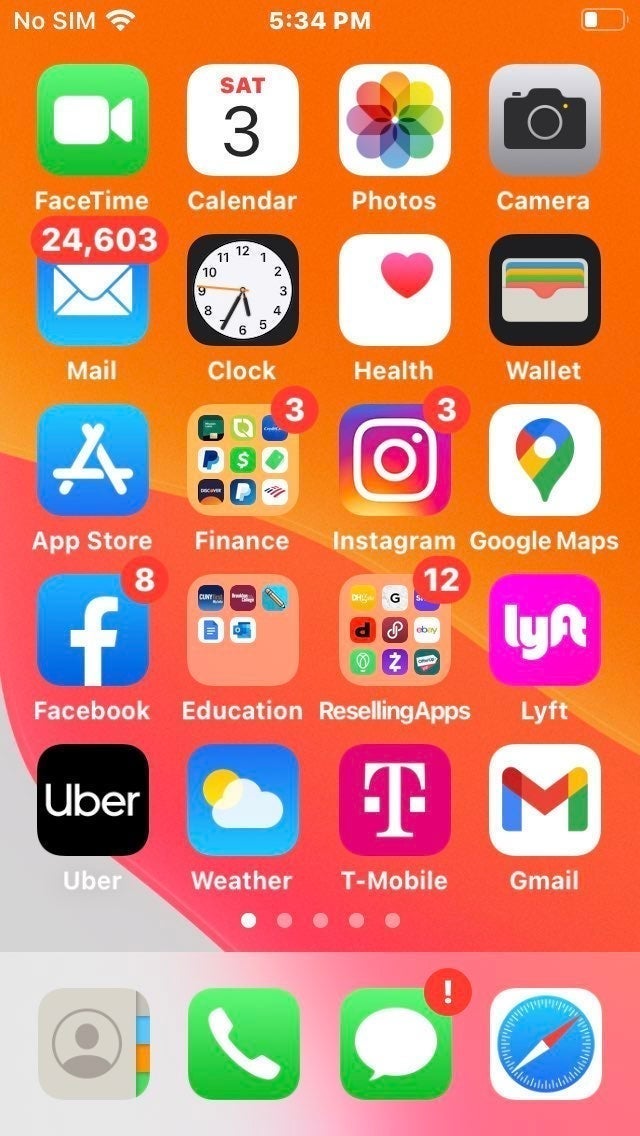Launch the Camera
This screenshot has width=640, height=1136.
(545, 120)
